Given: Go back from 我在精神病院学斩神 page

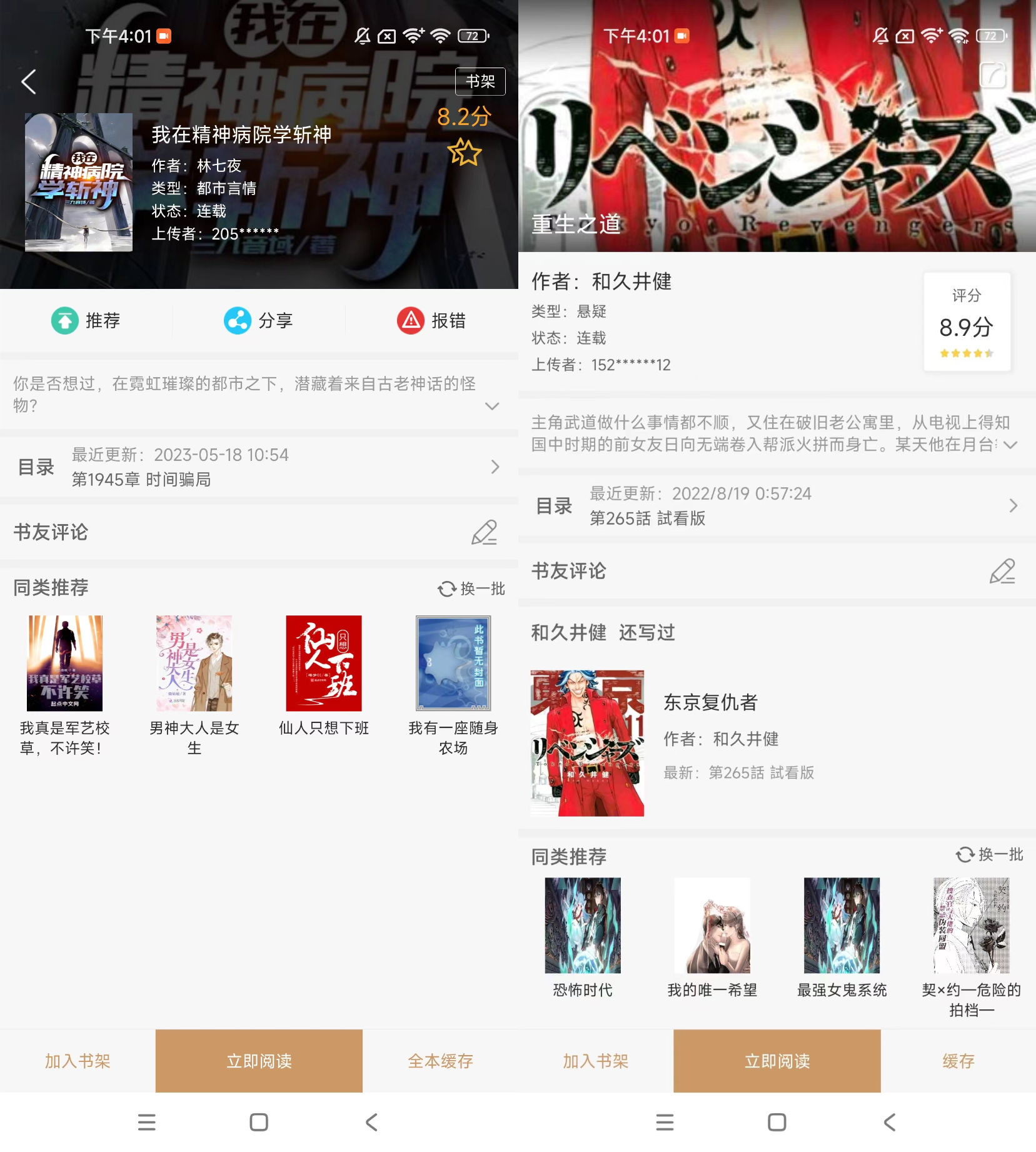Looking at the screenshot, I should (x=28, y=82).
